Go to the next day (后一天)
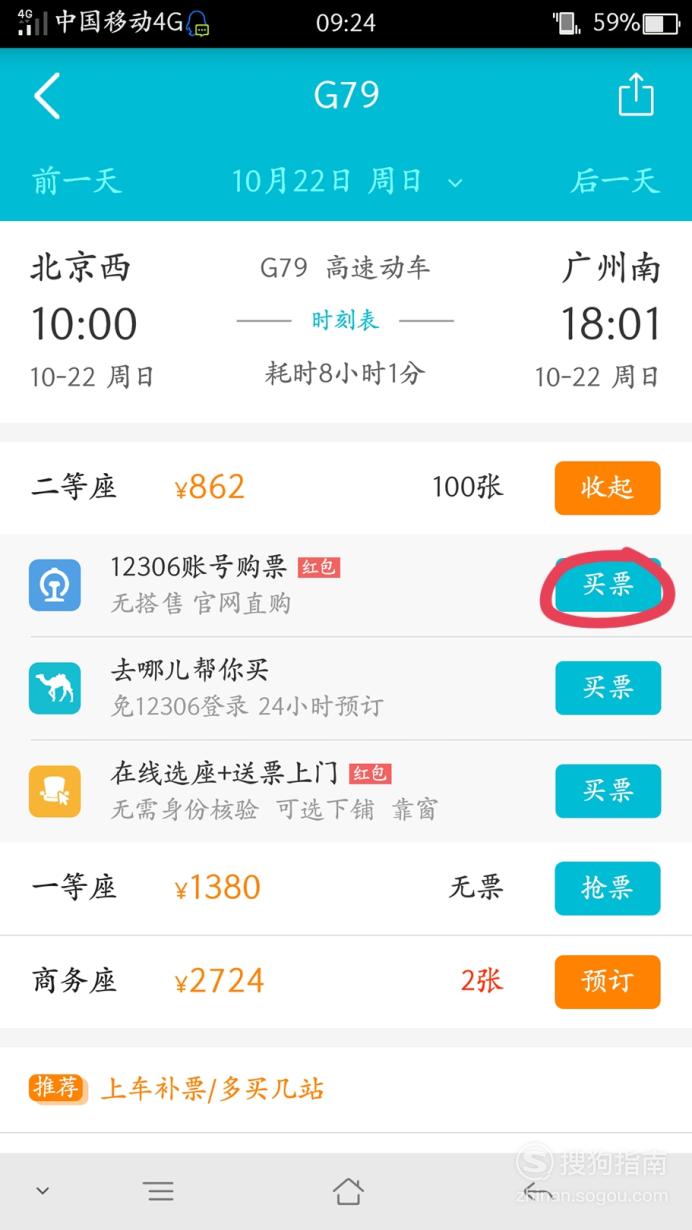This screenshot has height=1230, width=692. [614, 181]
